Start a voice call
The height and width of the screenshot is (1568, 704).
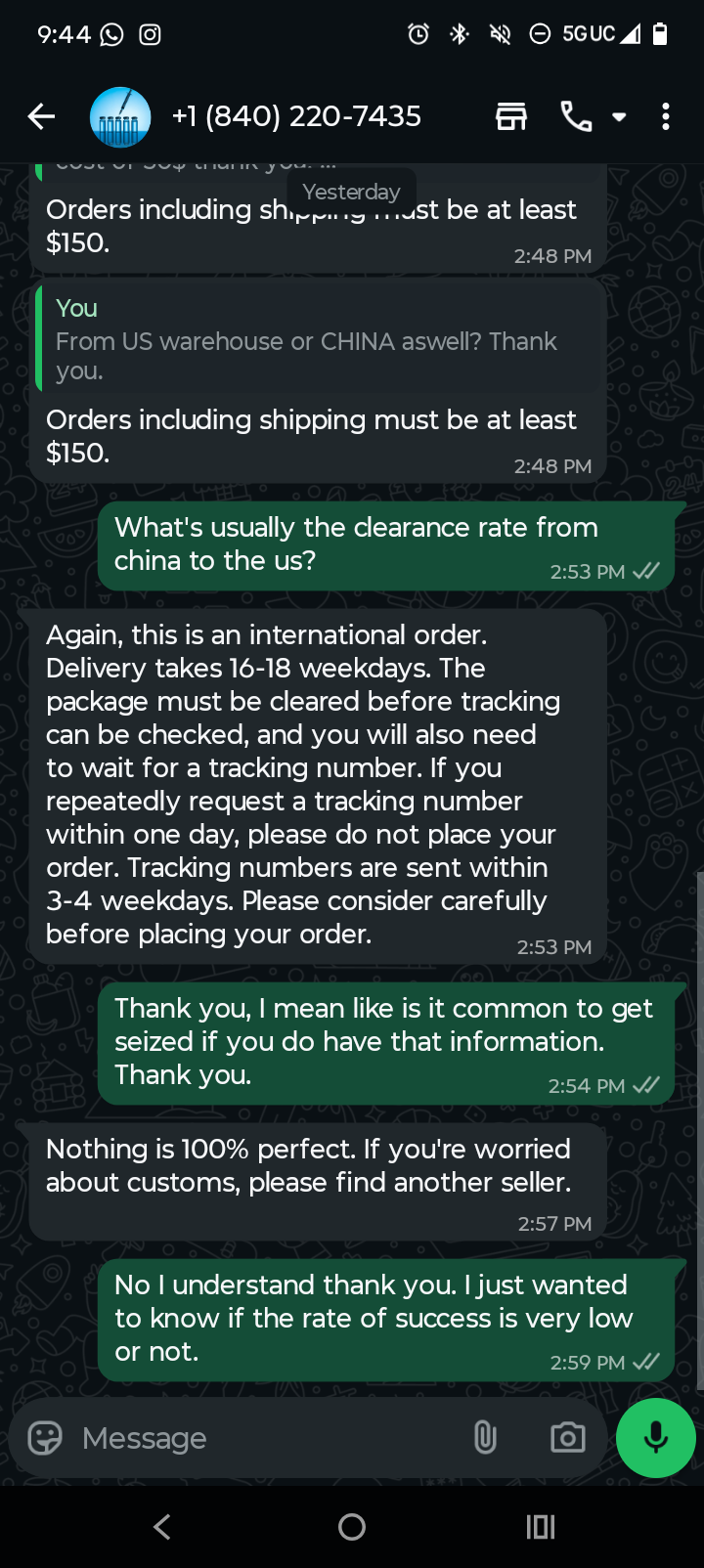point(576,117)
